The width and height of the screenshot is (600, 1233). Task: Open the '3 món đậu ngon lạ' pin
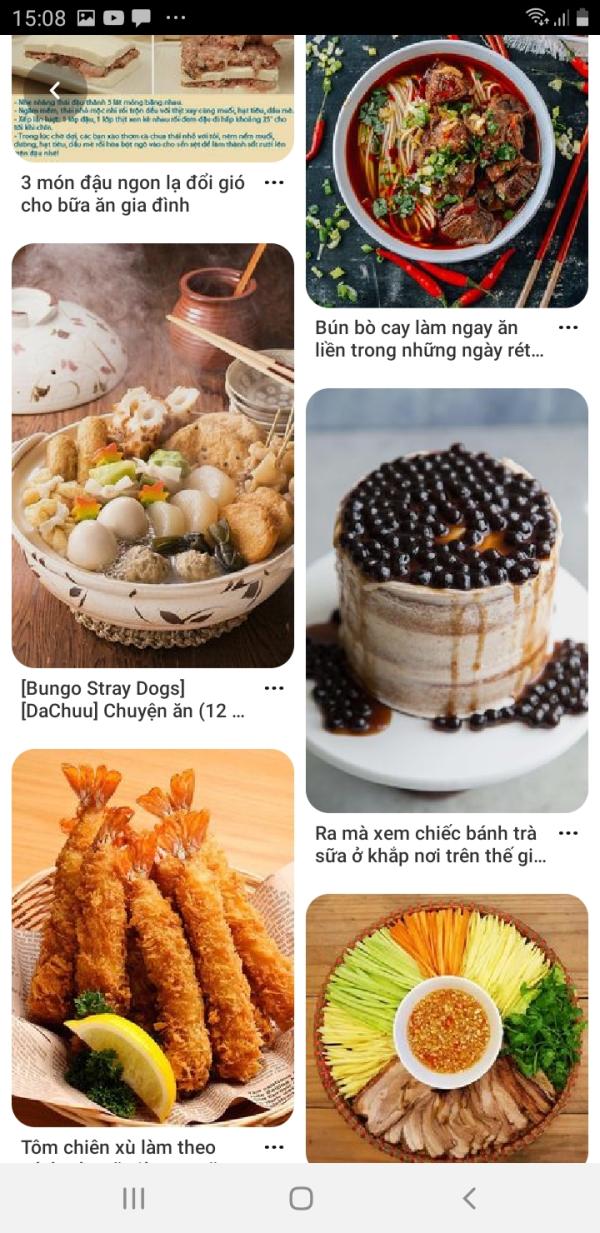[x=152, y=100]
